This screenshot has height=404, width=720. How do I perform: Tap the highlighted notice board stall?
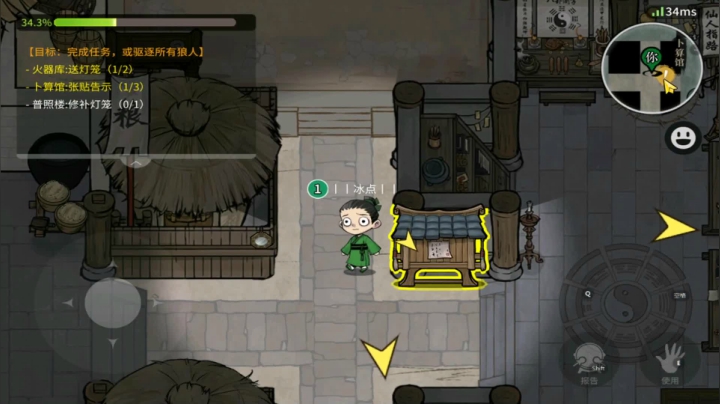[438, 247]
